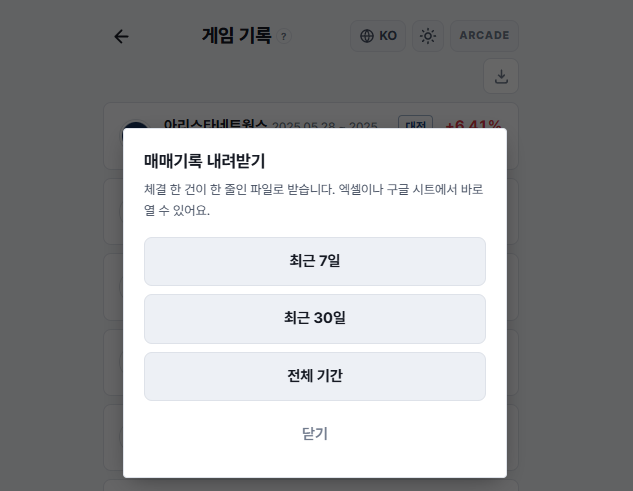Select the 최근 7일 download option
Viewport: 633px width, 491px height.
click(314, 261)
